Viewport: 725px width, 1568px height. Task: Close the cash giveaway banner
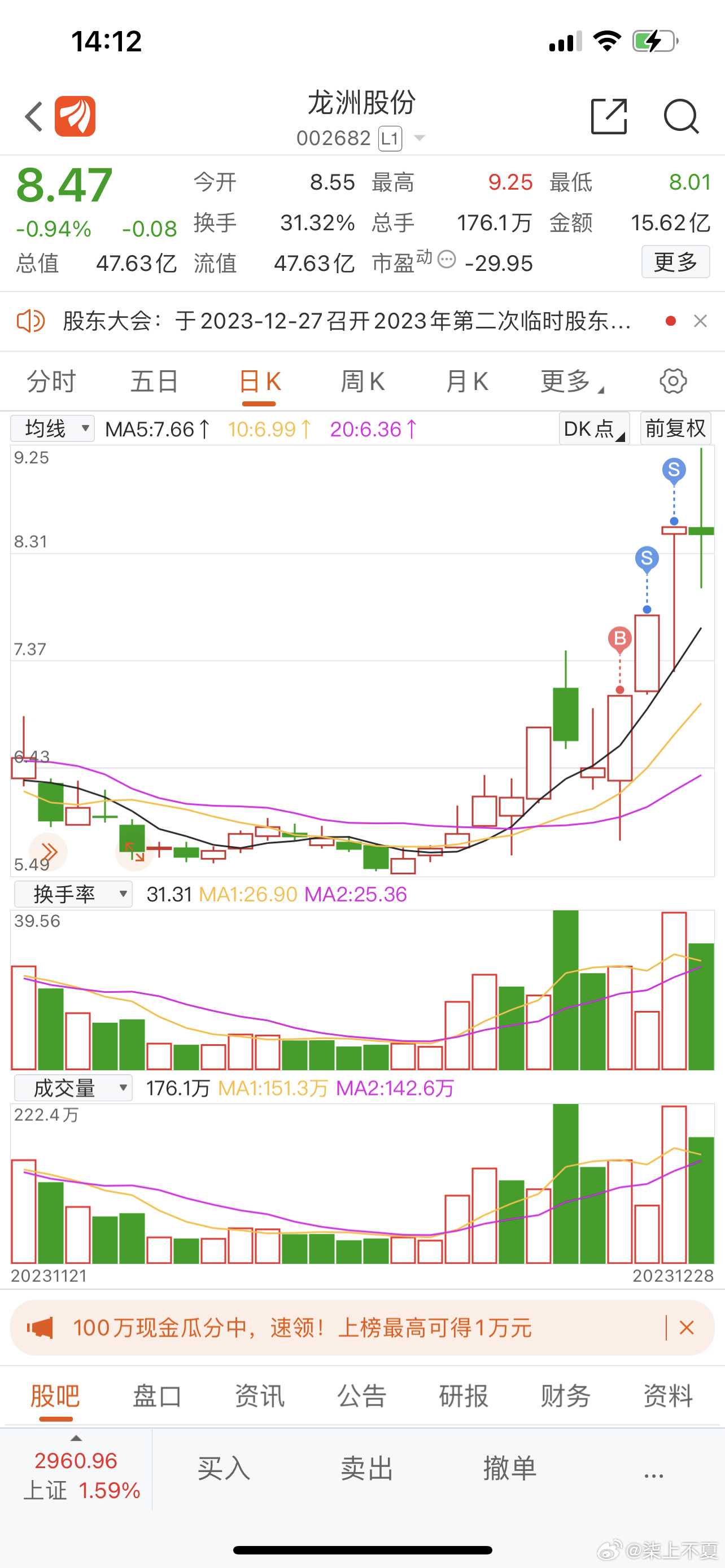tap(687, 1329)
